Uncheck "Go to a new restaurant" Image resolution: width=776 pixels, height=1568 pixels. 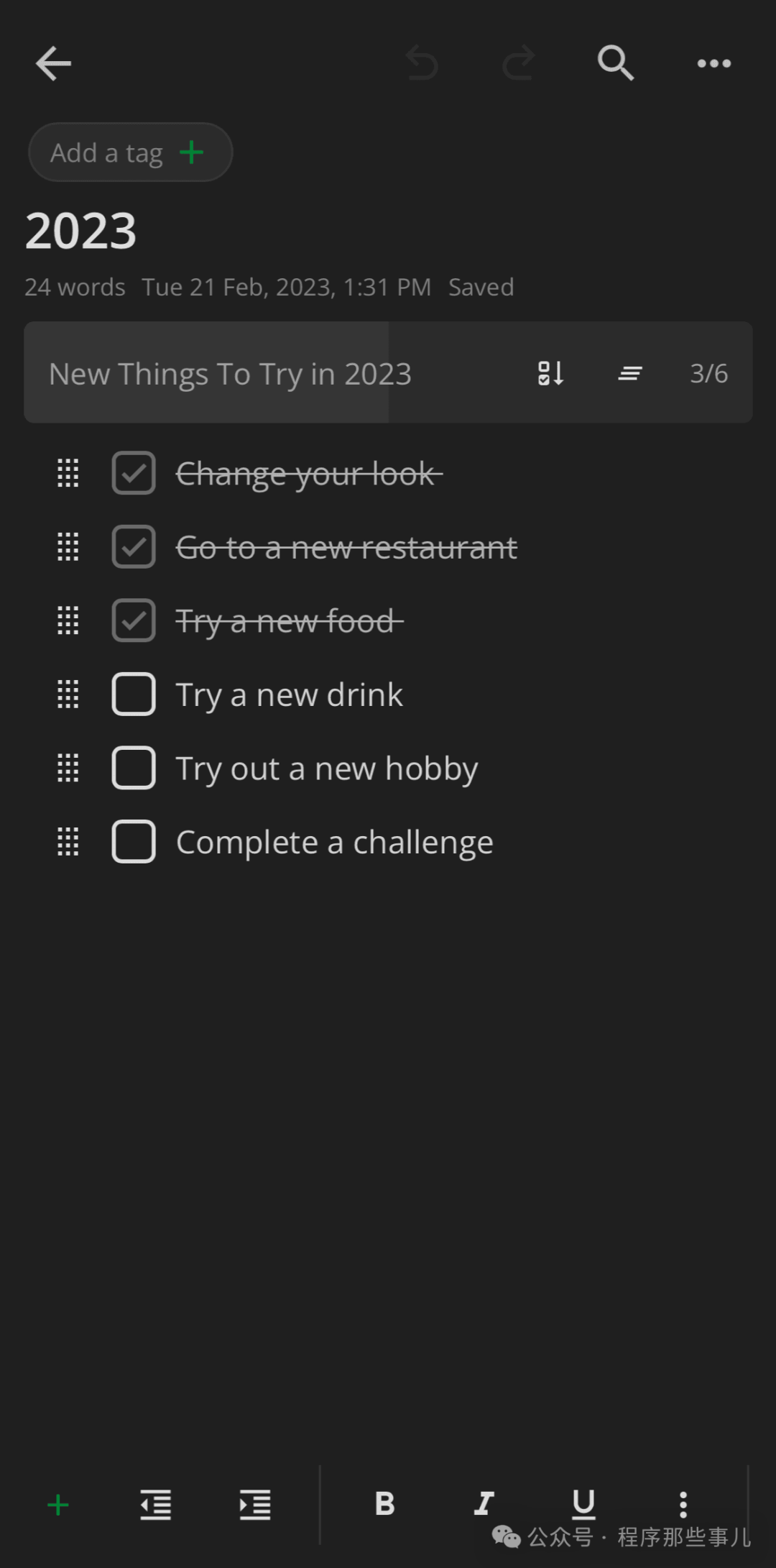point(134,547)
